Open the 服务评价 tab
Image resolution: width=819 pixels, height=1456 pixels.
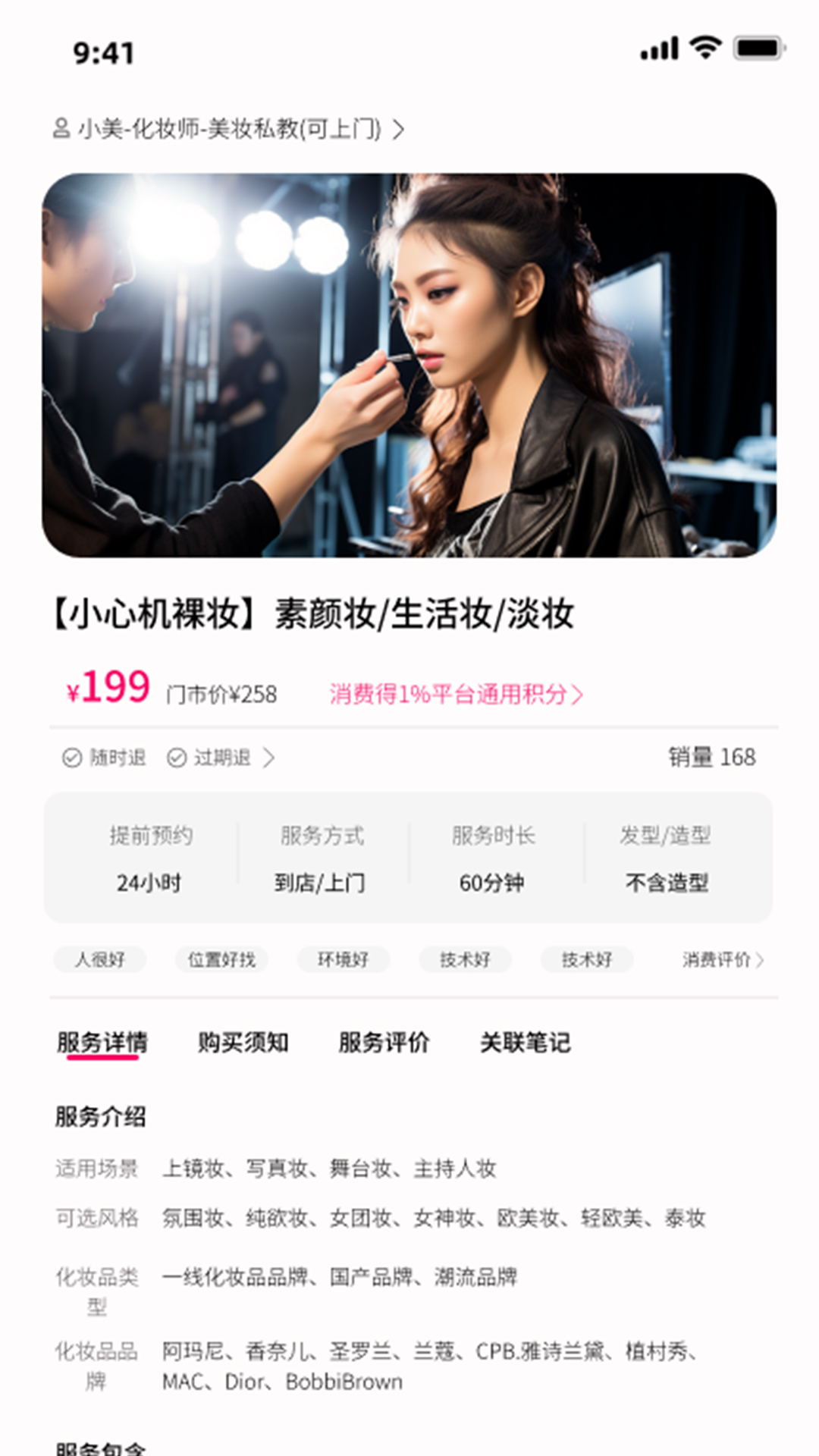coord(384,1043)
